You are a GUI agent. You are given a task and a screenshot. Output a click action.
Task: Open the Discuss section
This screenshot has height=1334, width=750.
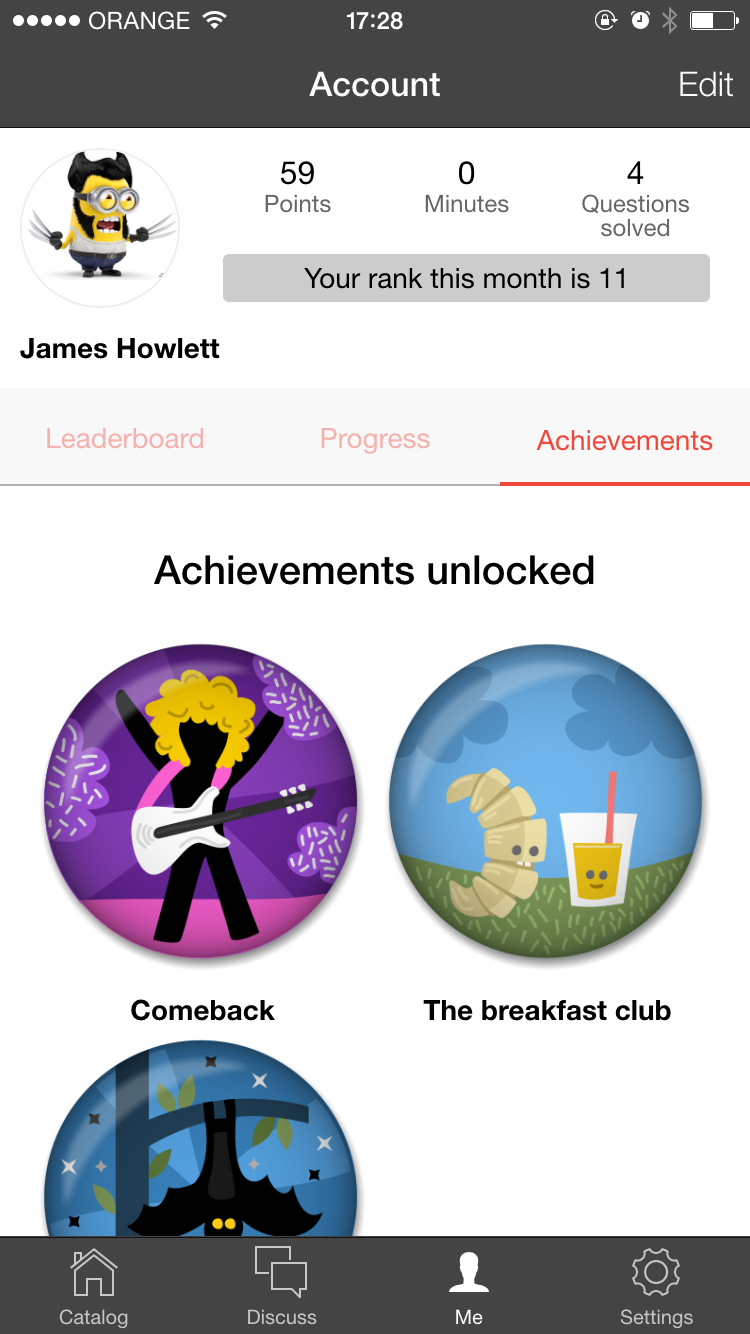(281, 1287)
